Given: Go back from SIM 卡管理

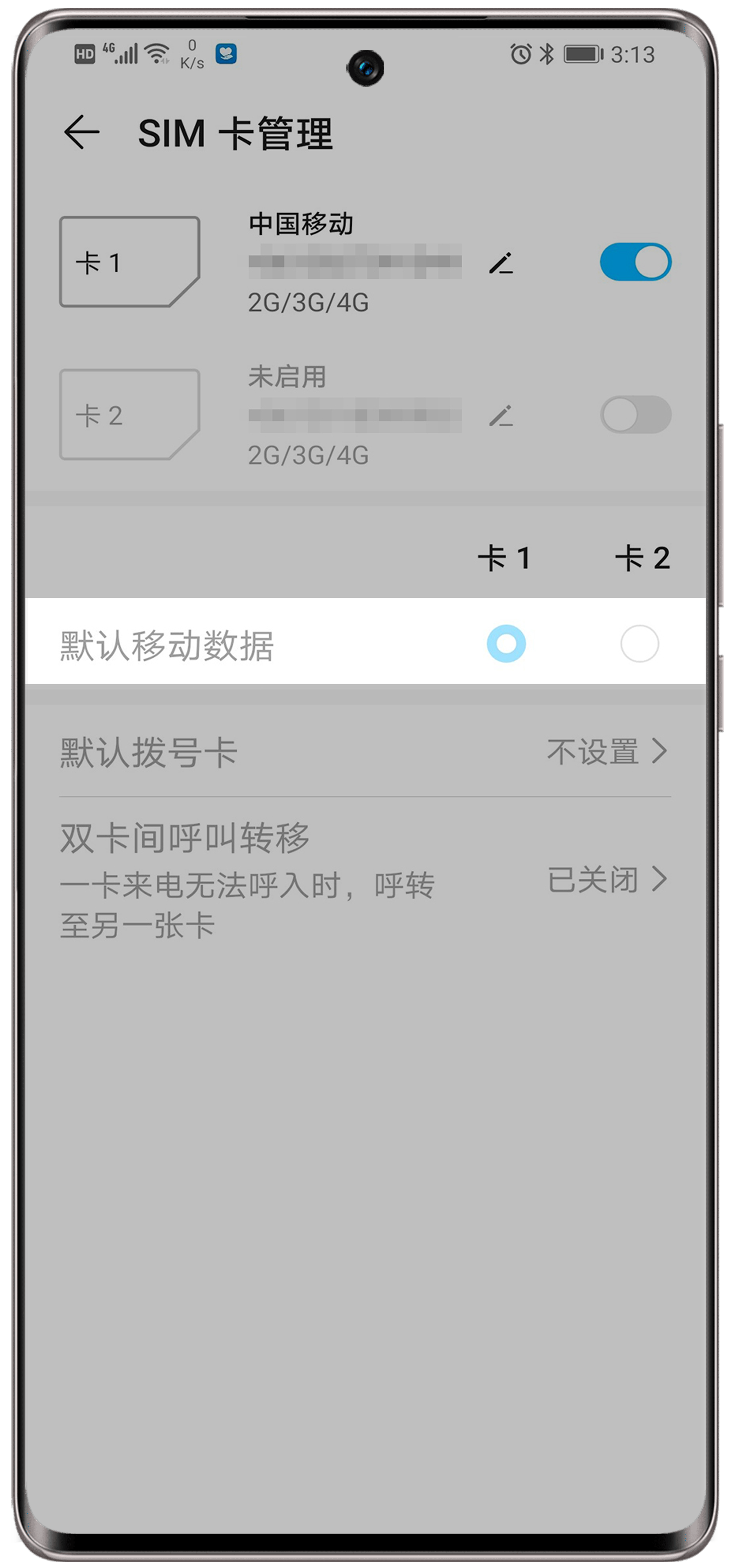Looking at the screenshot, I should point(82,133).
